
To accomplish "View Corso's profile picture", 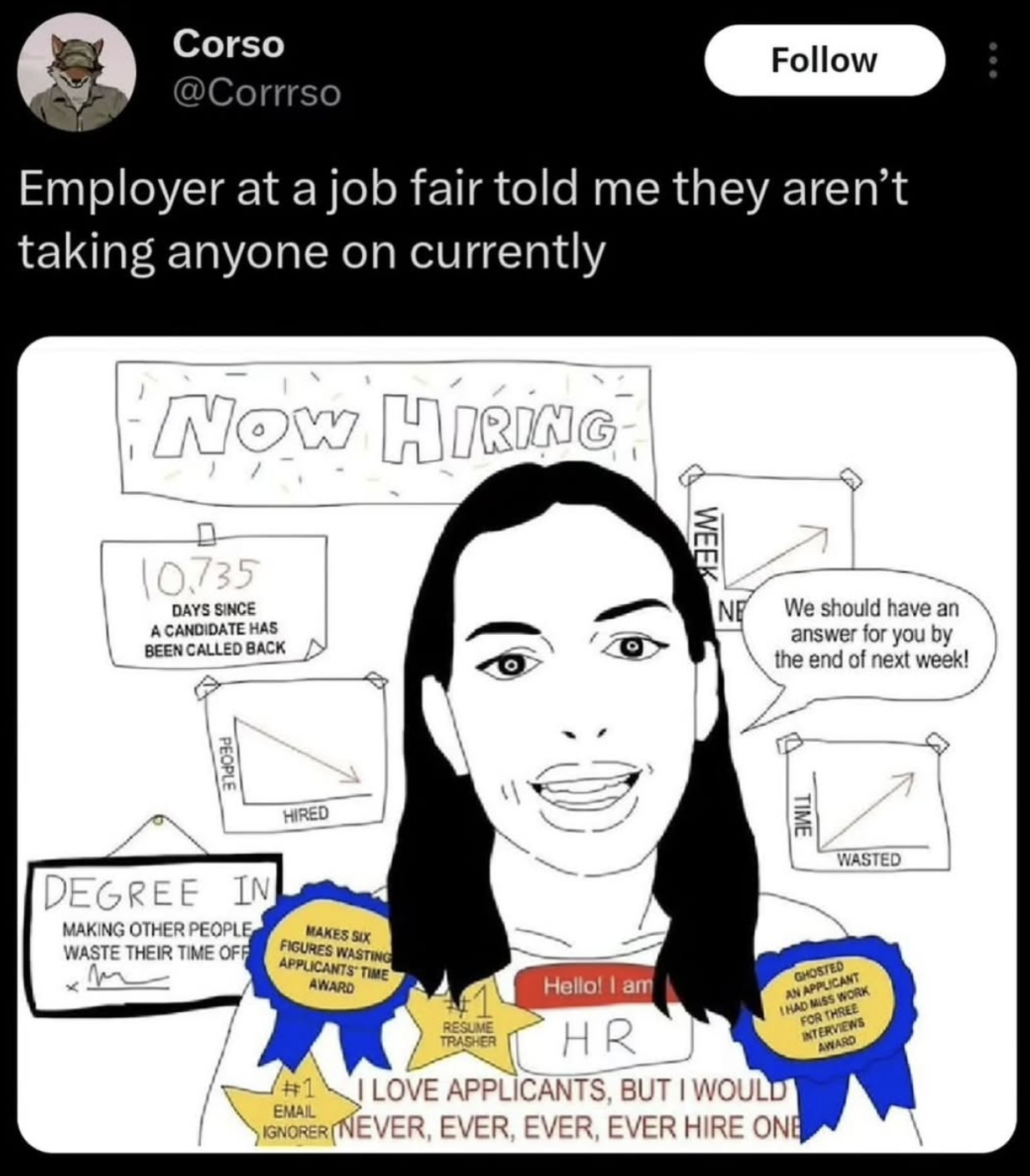I will (78, 74).
